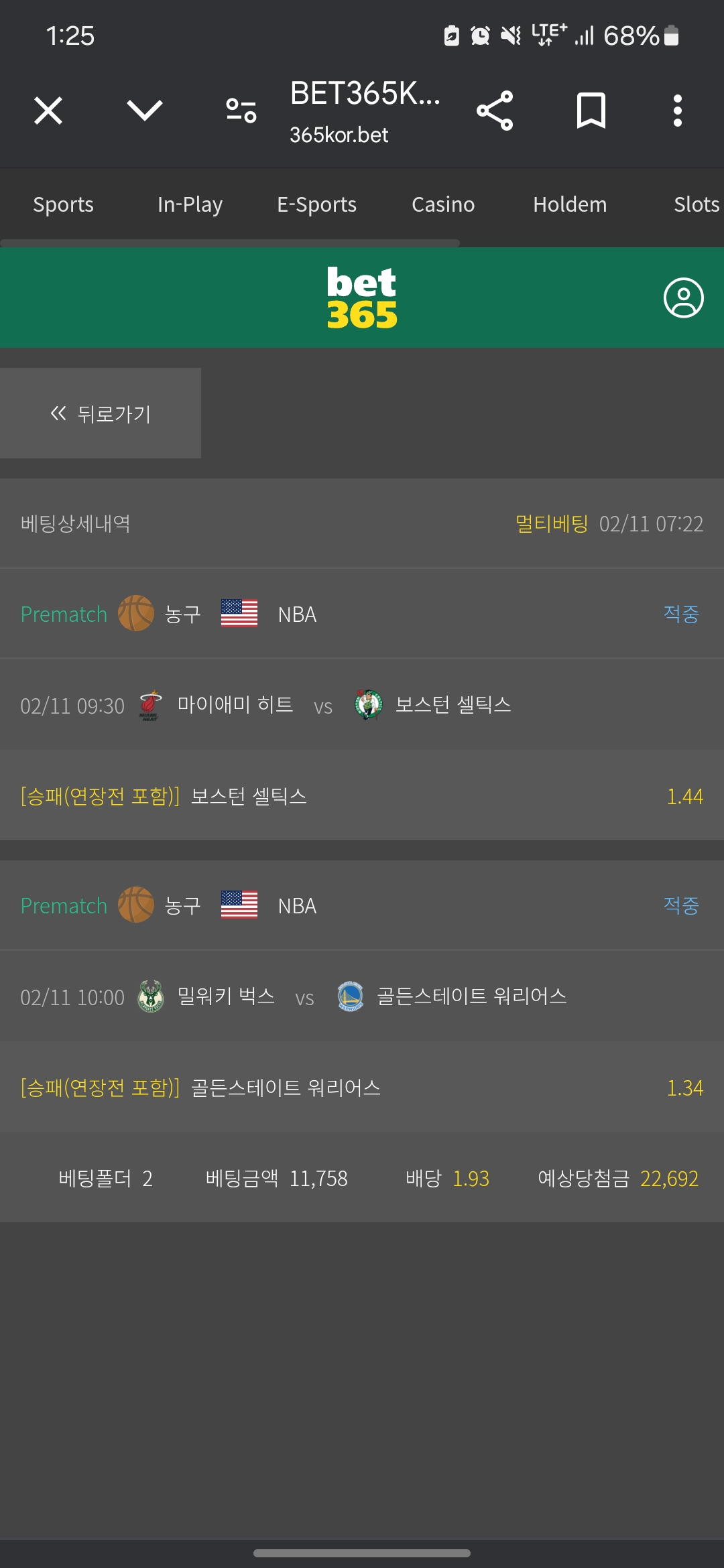
Task: Close the in-app browser tab
Action: (48, 111)
